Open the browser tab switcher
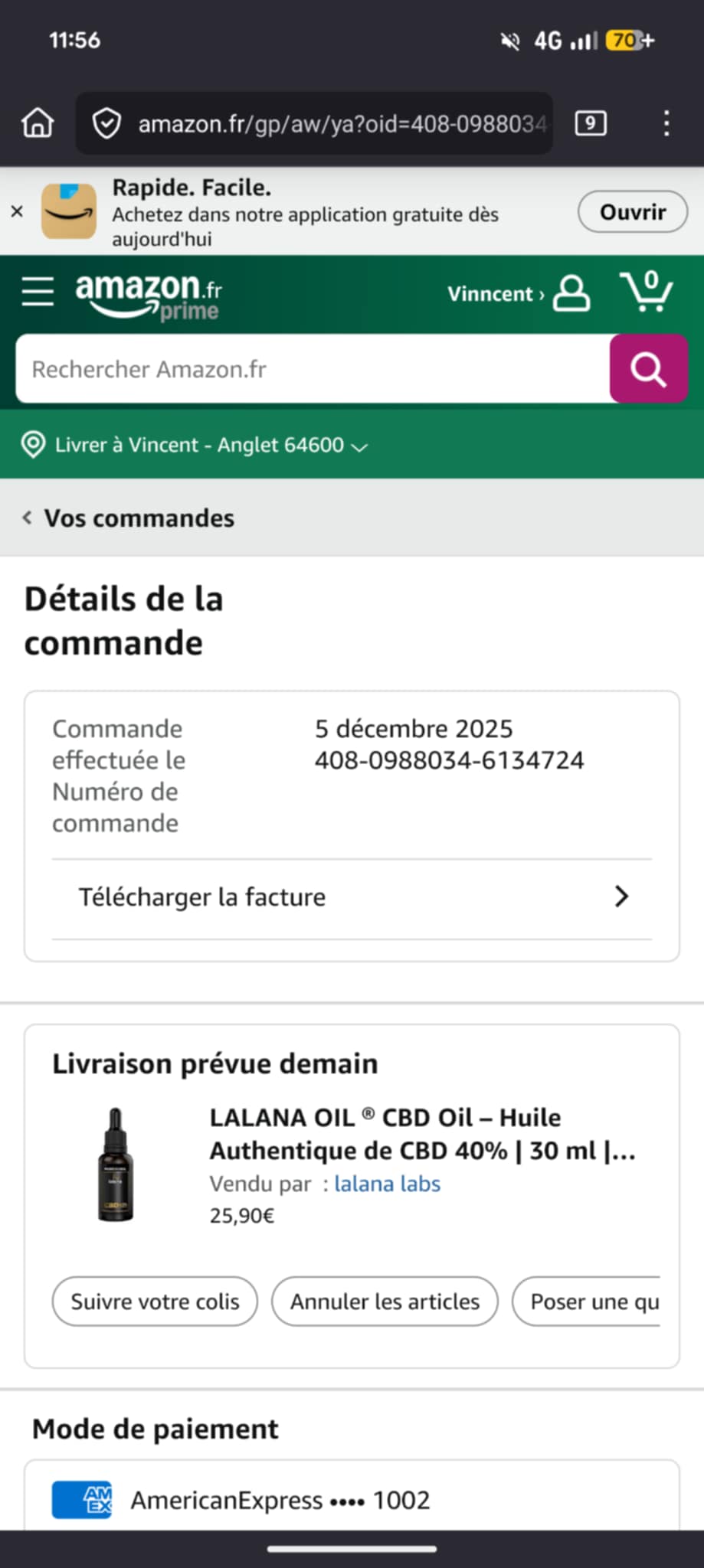This screenshot has height=1568, width=704. tap(591, 123)
